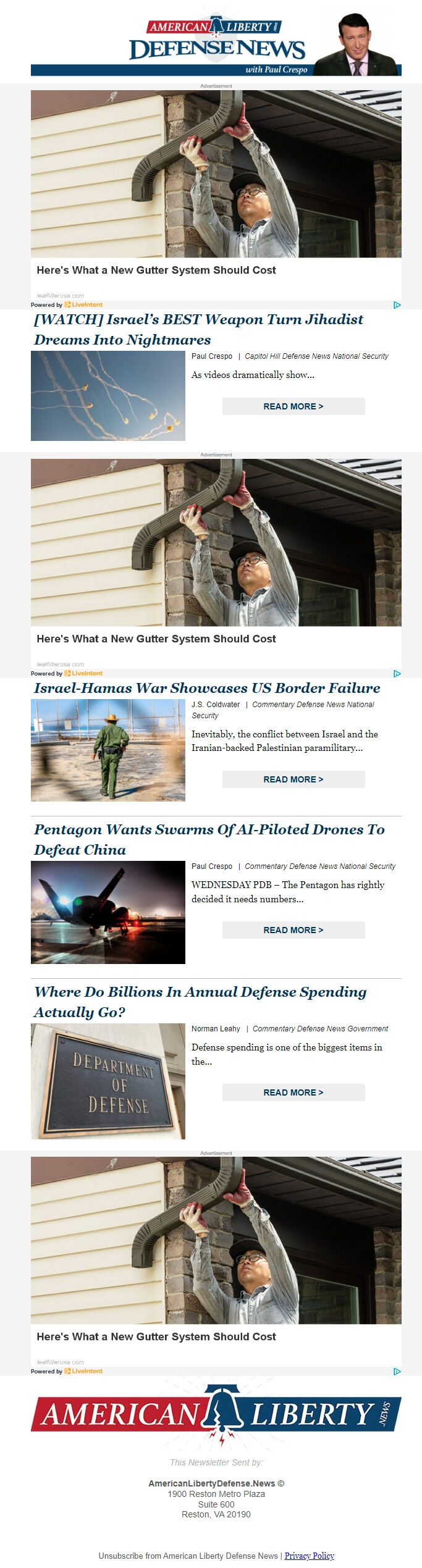Open the Privacy Policy link
Viewport: 422px width, 1568px height.
click(309, 1556)
